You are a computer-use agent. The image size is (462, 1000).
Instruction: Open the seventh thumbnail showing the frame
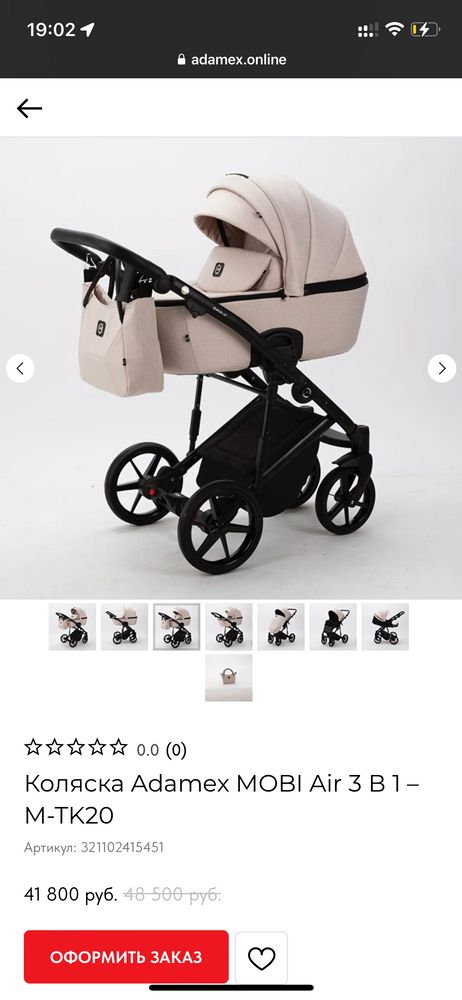click(385, 626)
